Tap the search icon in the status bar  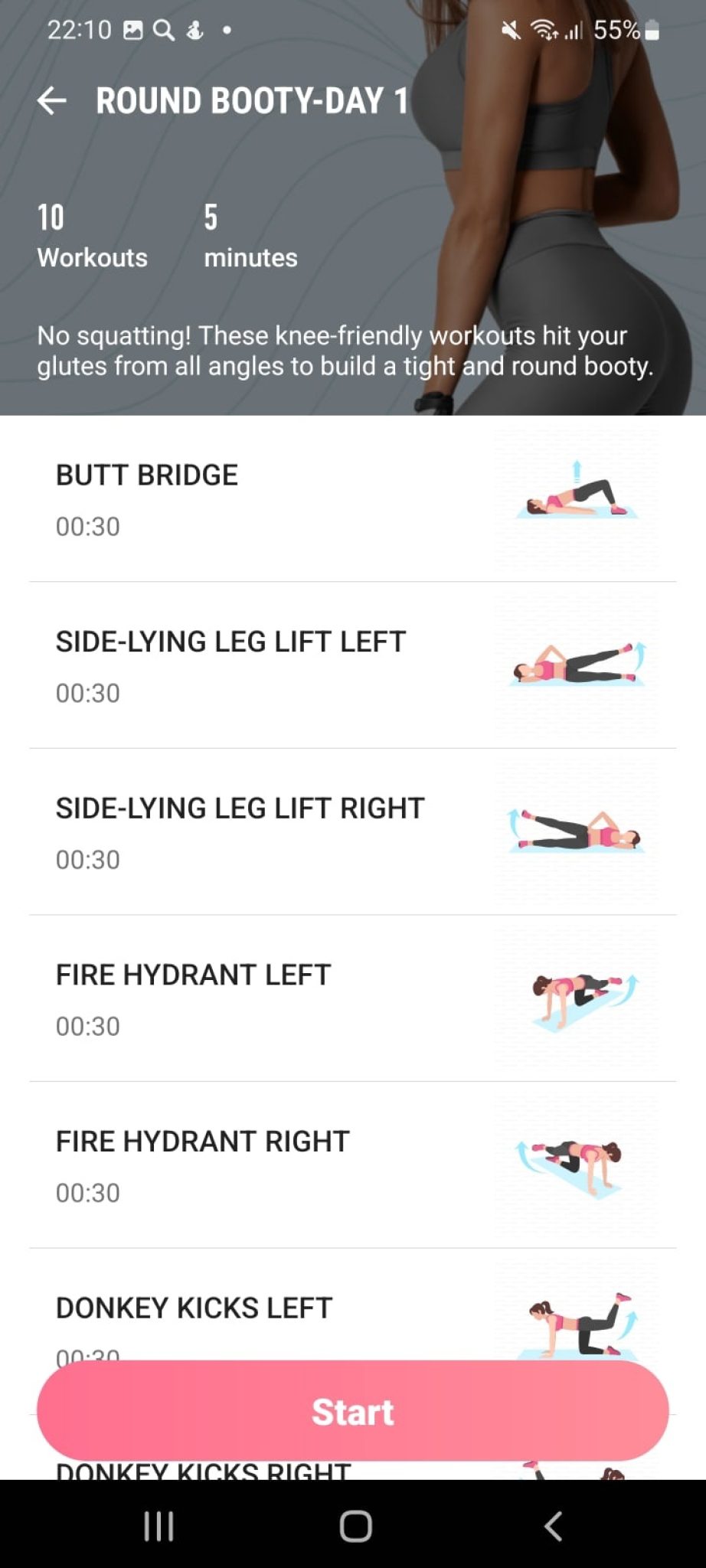(163, 30)
